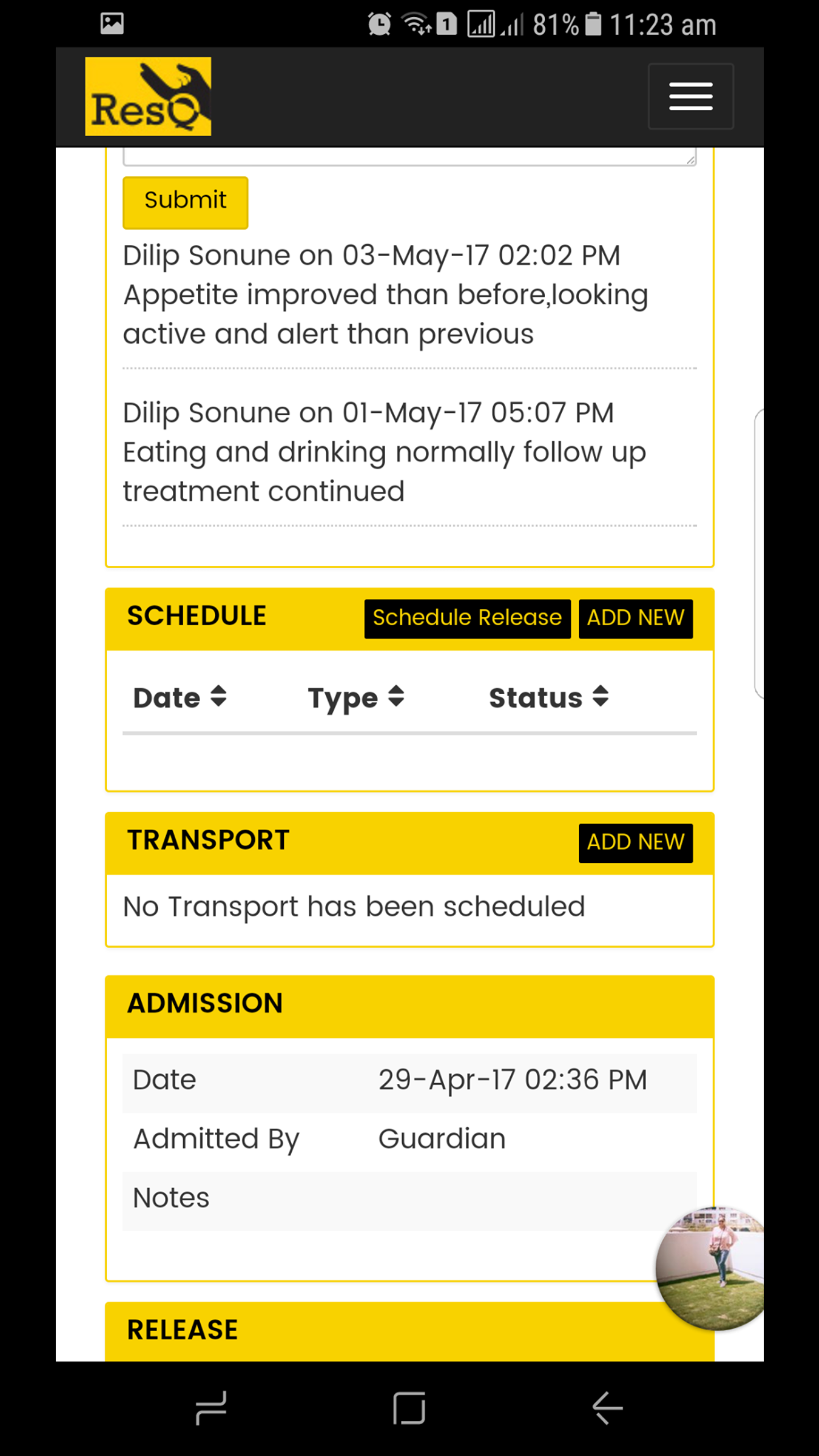
Task: Tap Schedule Release button
Action: click(467, 618)
